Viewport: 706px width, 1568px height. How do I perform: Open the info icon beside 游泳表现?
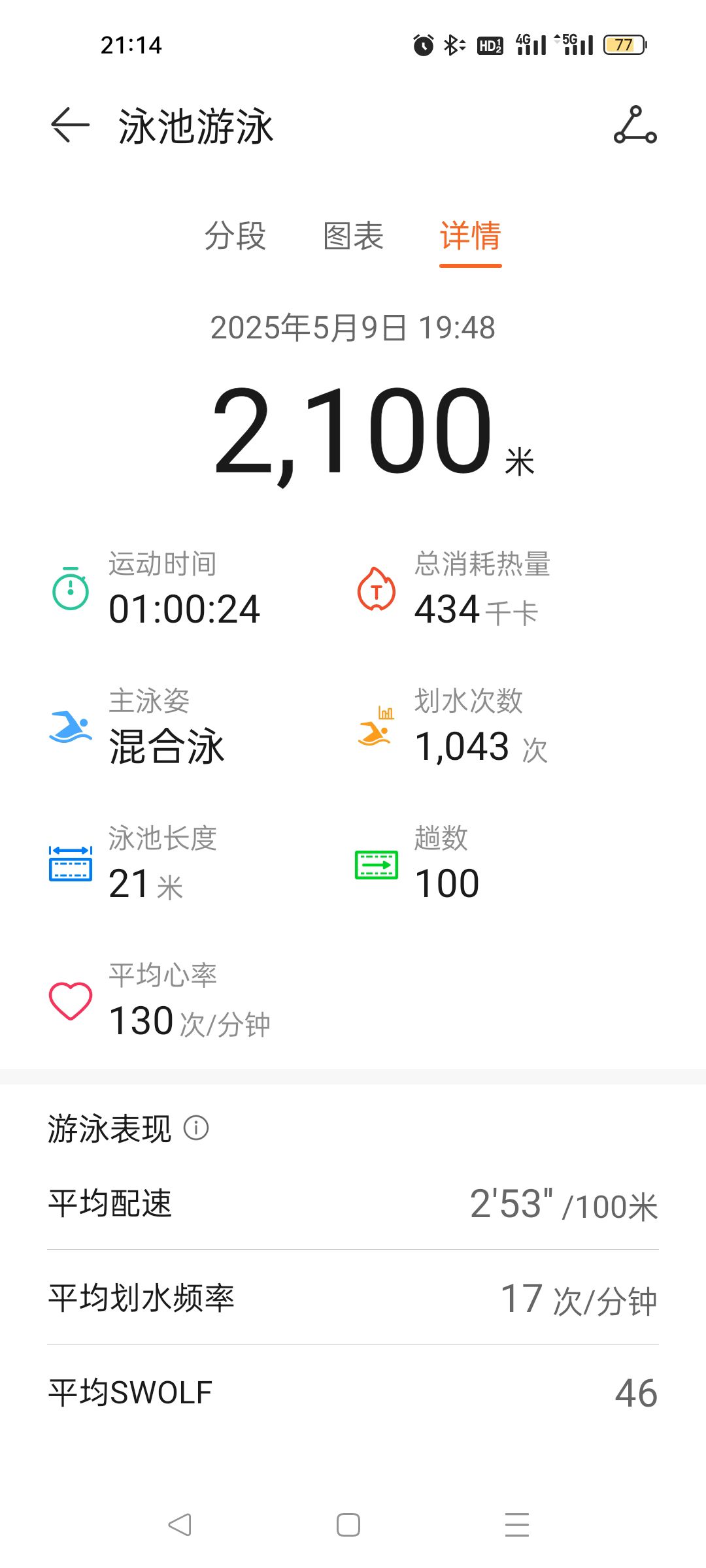click(x=196, y=1128)
